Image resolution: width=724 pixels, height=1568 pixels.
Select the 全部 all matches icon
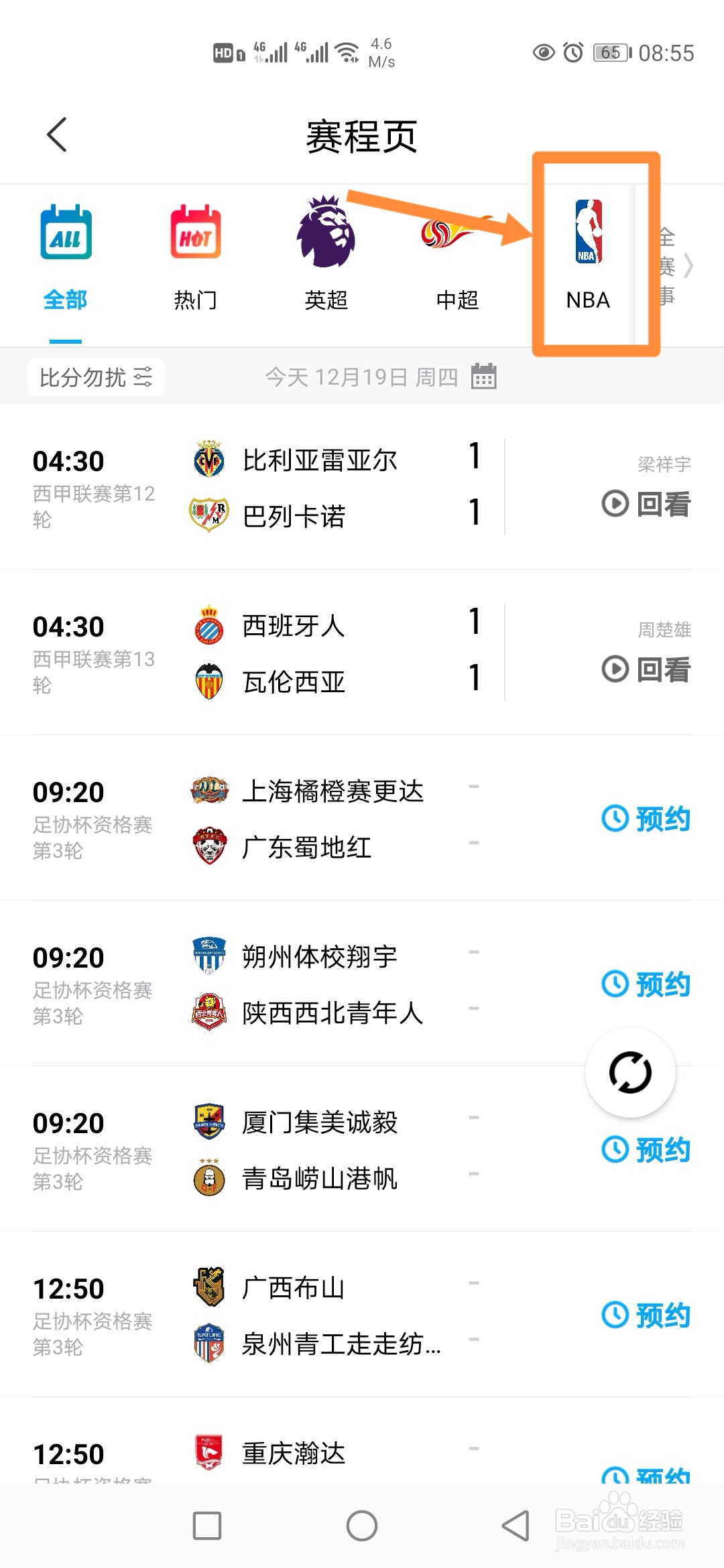[65, 235]
